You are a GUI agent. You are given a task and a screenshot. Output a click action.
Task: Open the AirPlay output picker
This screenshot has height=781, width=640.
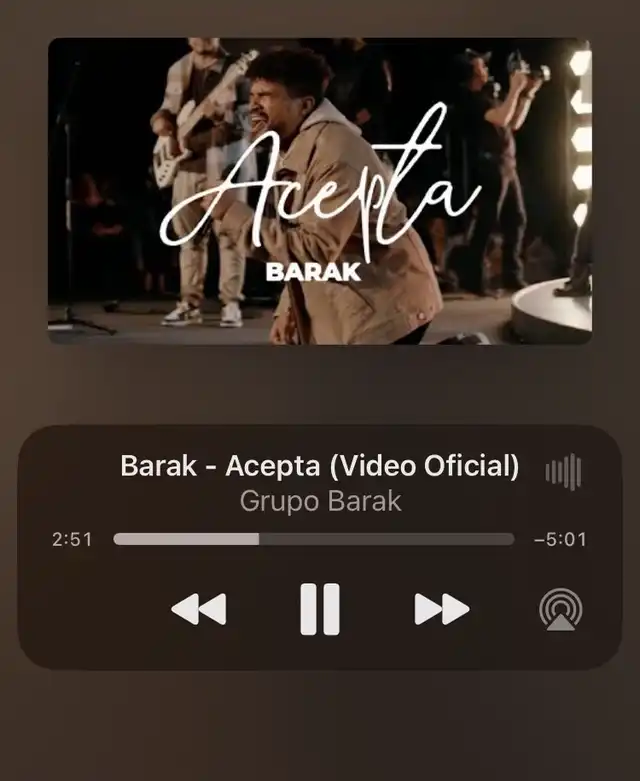click(562, 610)
